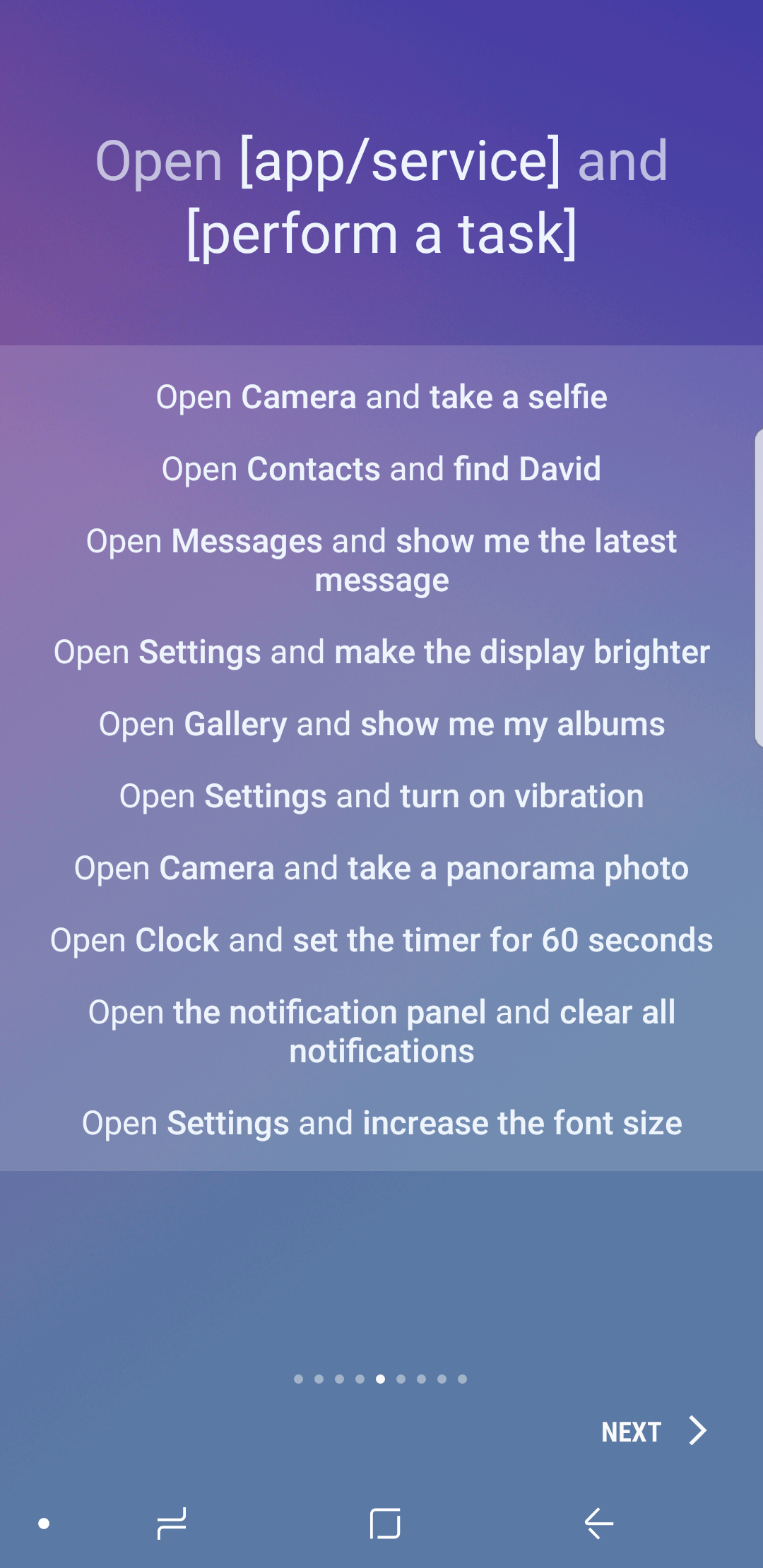Open the home button in navigation bar
This screenshot has height=1568, width=763.
pos(384,1524)
